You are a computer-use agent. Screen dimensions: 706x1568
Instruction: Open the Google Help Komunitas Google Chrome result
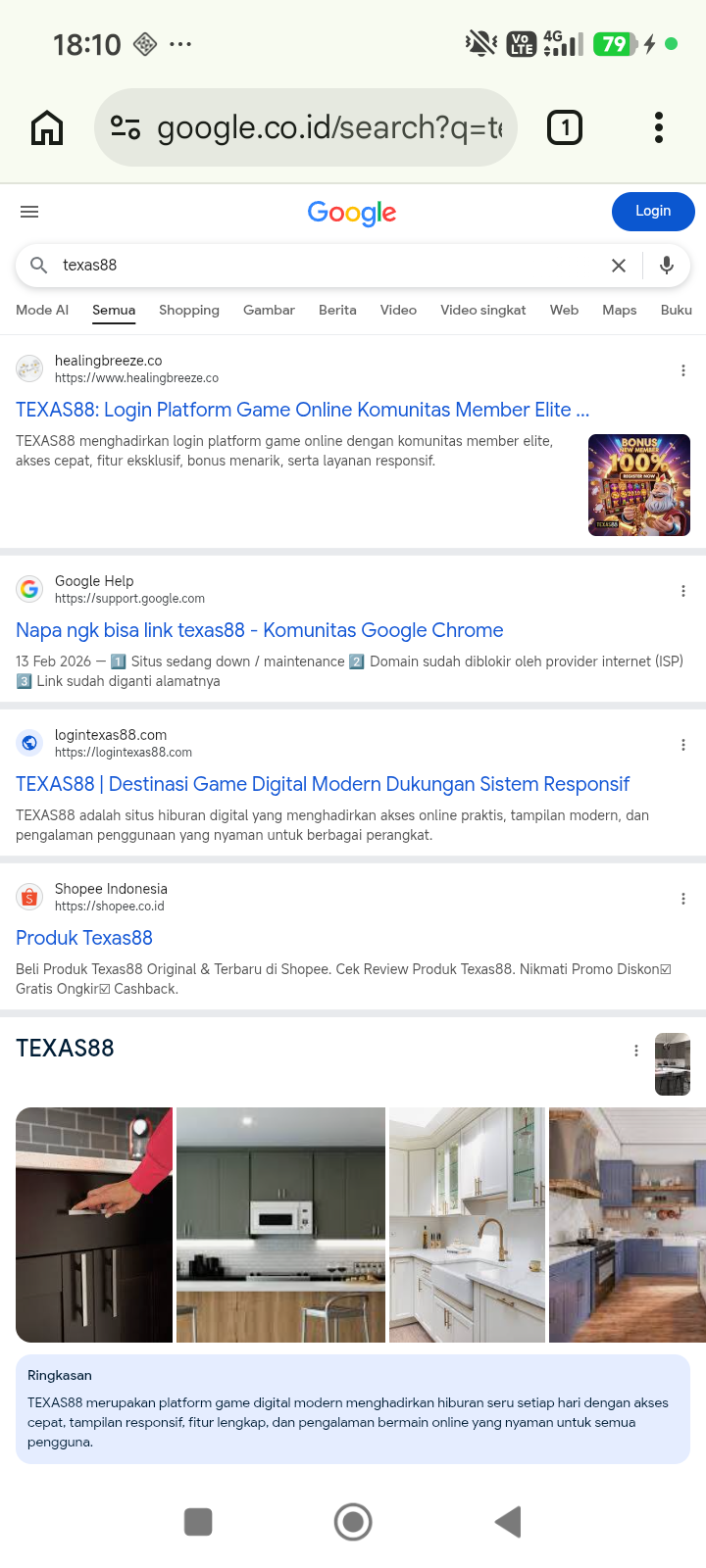[x=260, y=630]
